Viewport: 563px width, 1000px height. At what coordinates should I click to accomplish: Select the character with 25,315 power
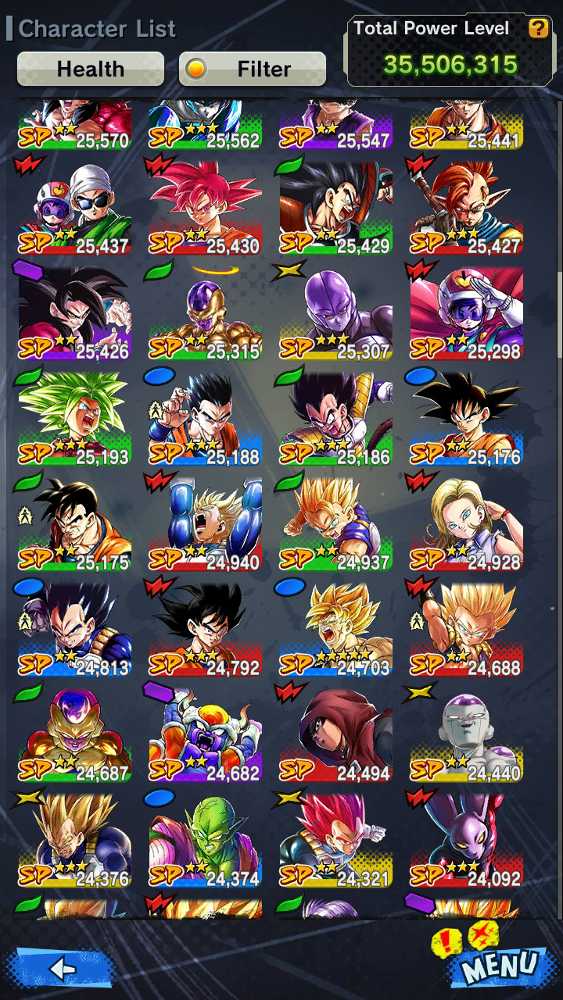205,313
